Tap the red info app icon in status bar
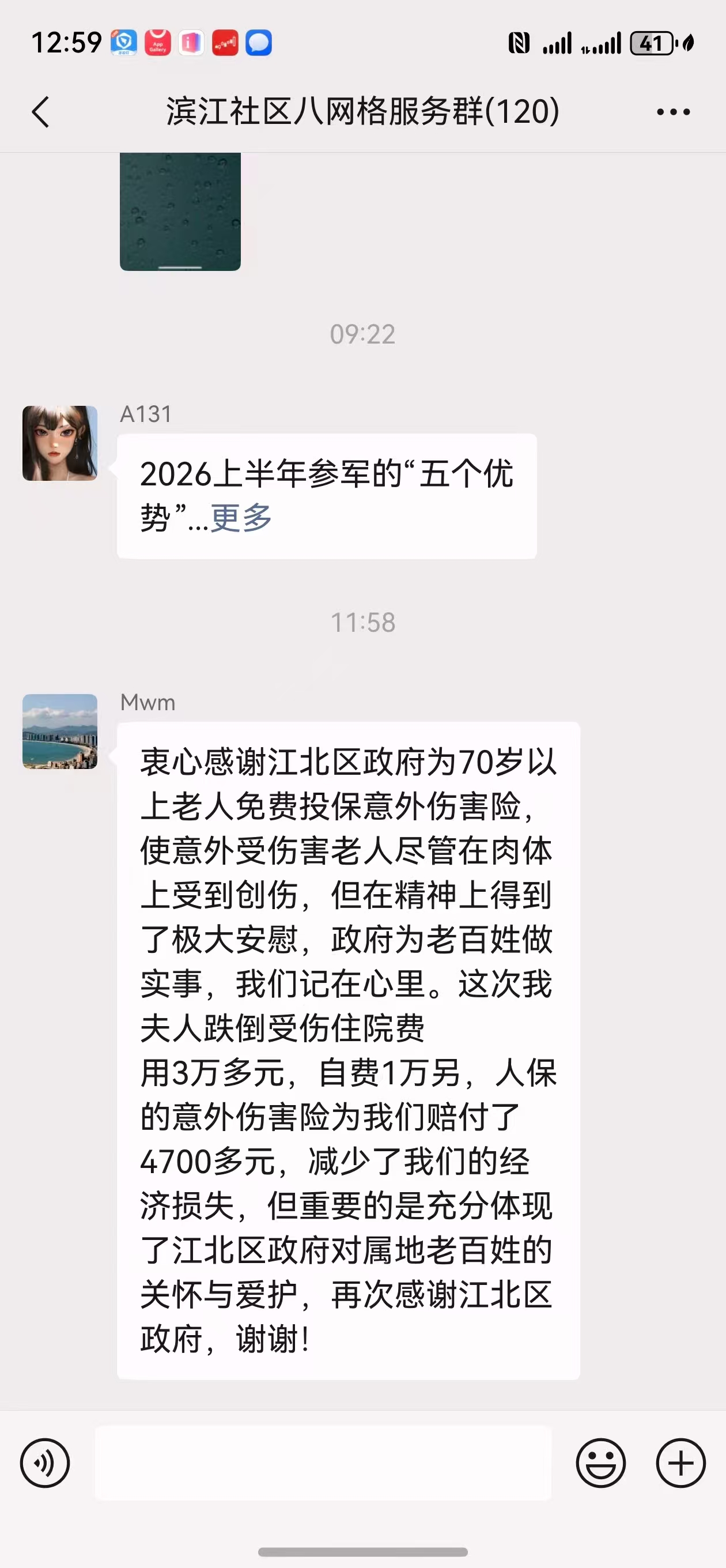This screenshot has height=1568, width=726. (x=190, y=43)
